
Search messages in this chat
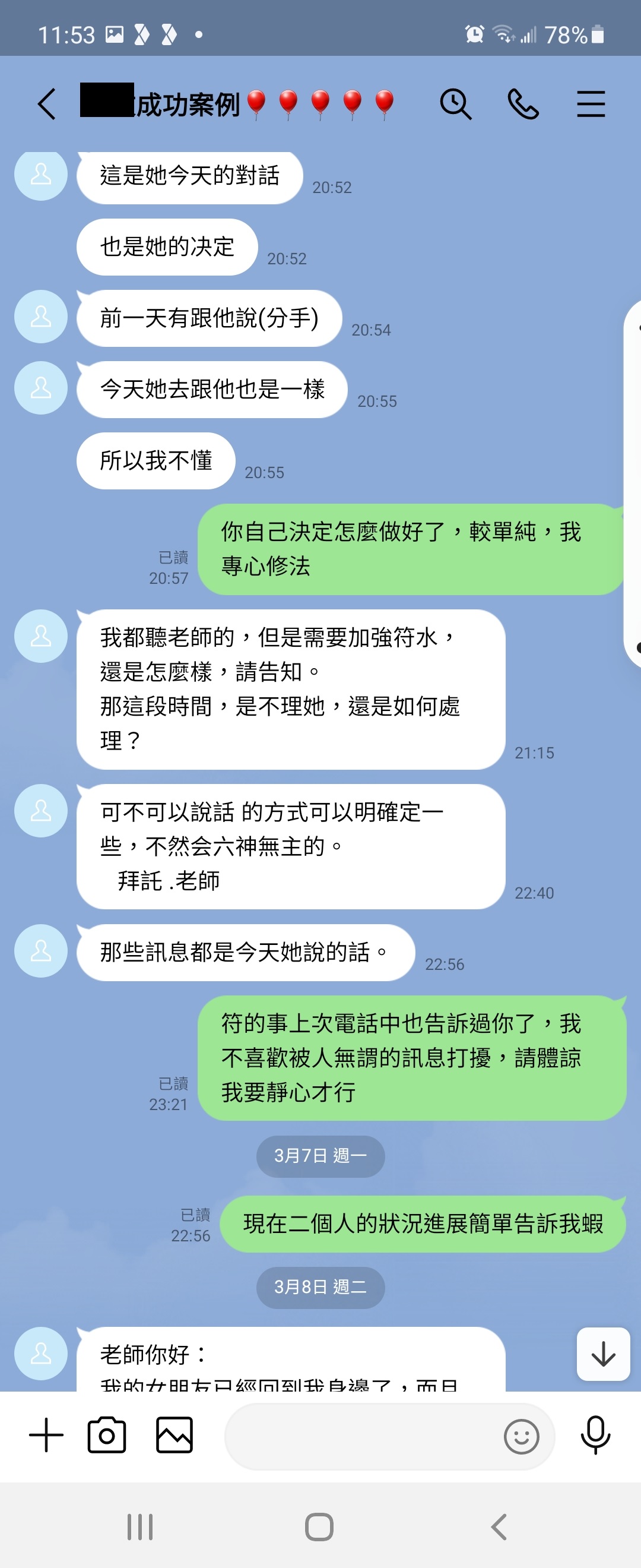(x=455, y=104)
